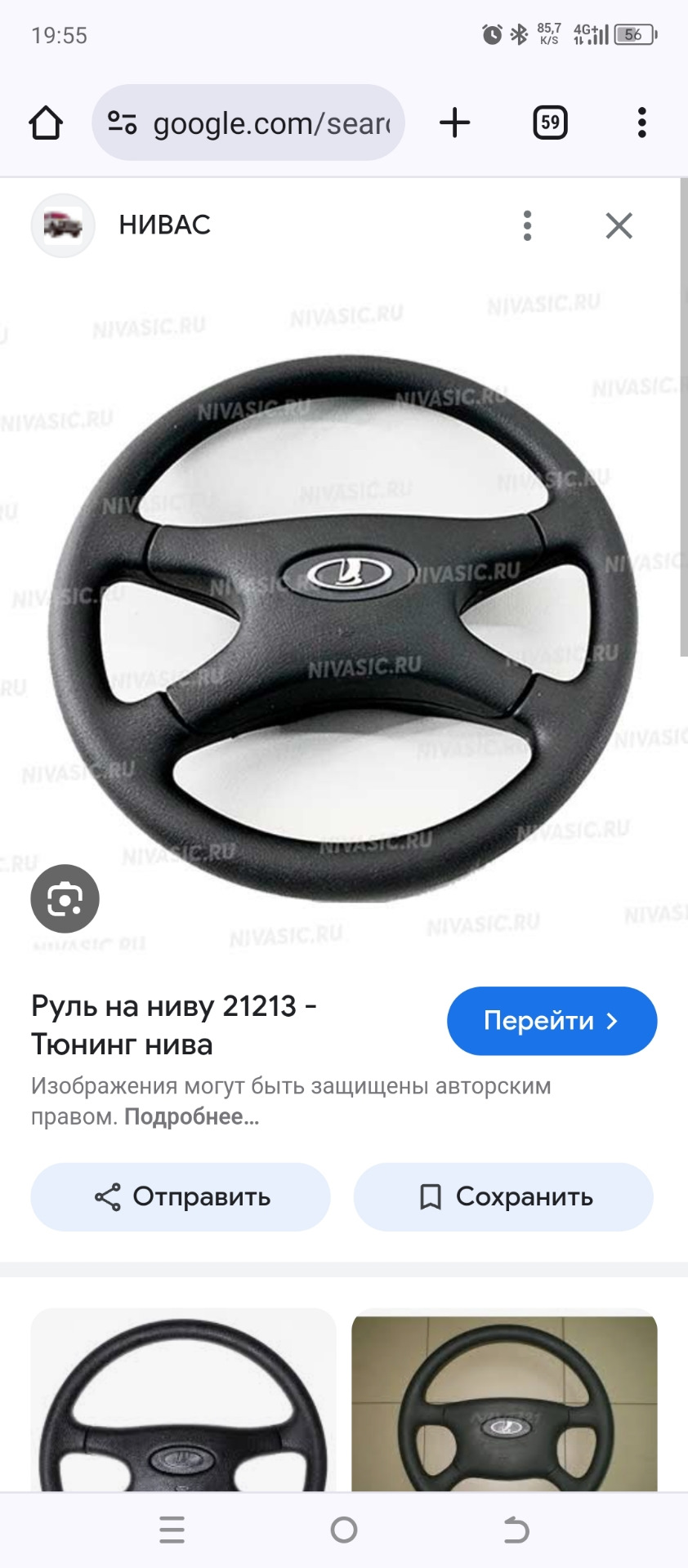This screenshot has height=1568, width=688.
Task: Open the Подробнее copyright link
Action: [x=191, y=1116]
